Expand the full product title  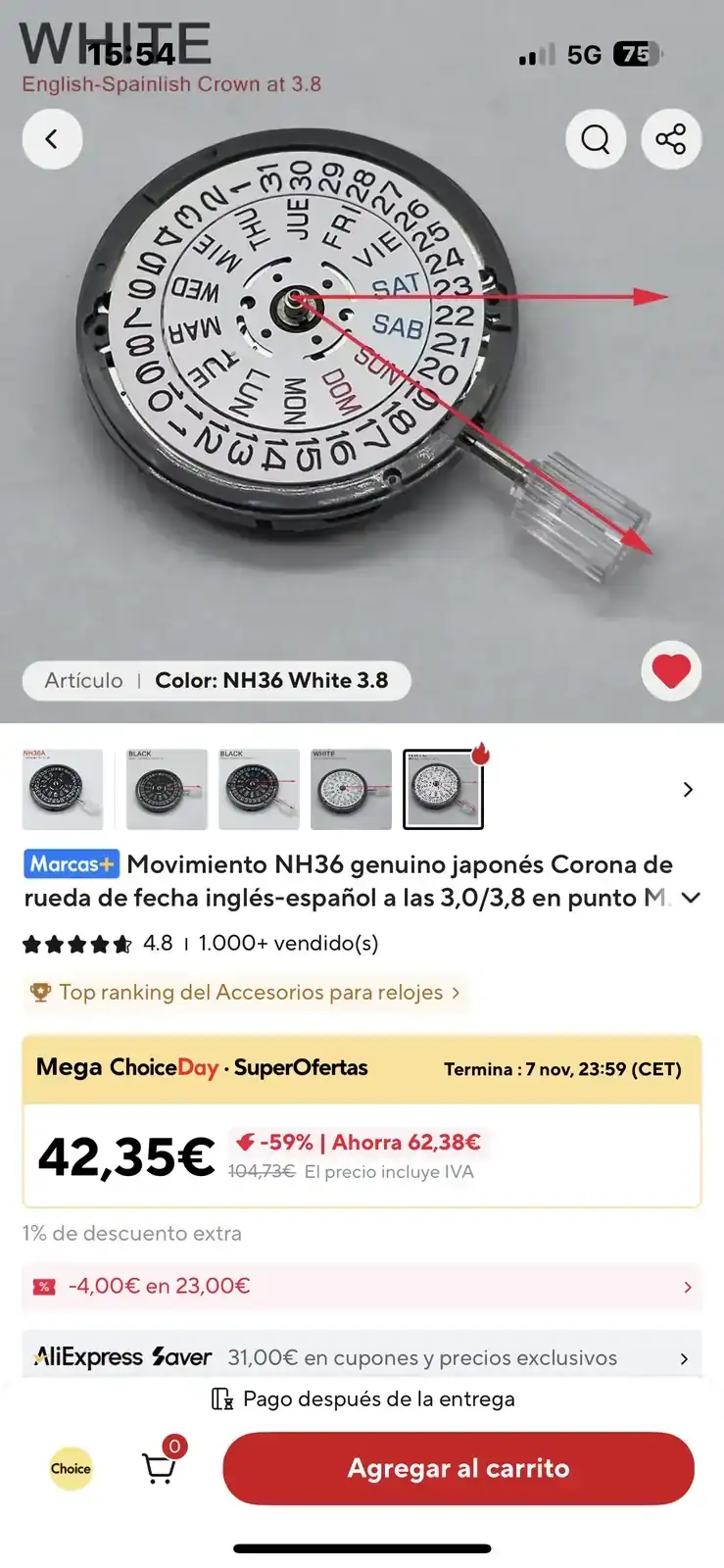click(x=691, y=898)
